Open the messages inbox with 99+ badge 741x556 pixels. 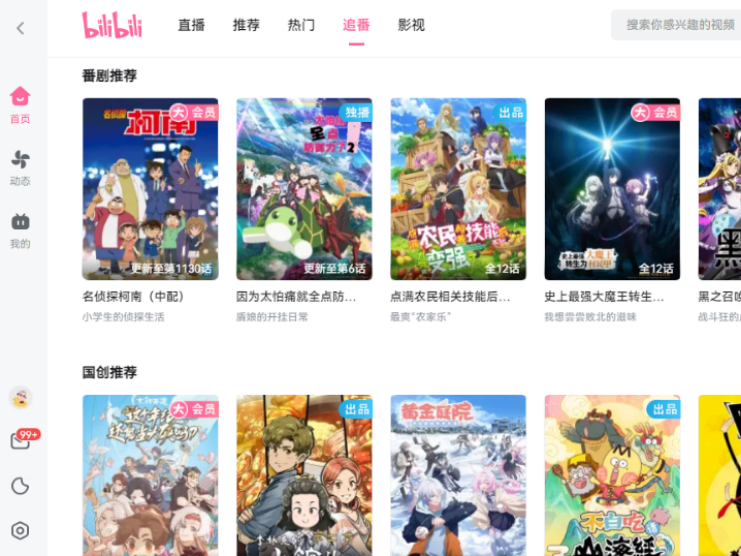(x=20, y=441)
